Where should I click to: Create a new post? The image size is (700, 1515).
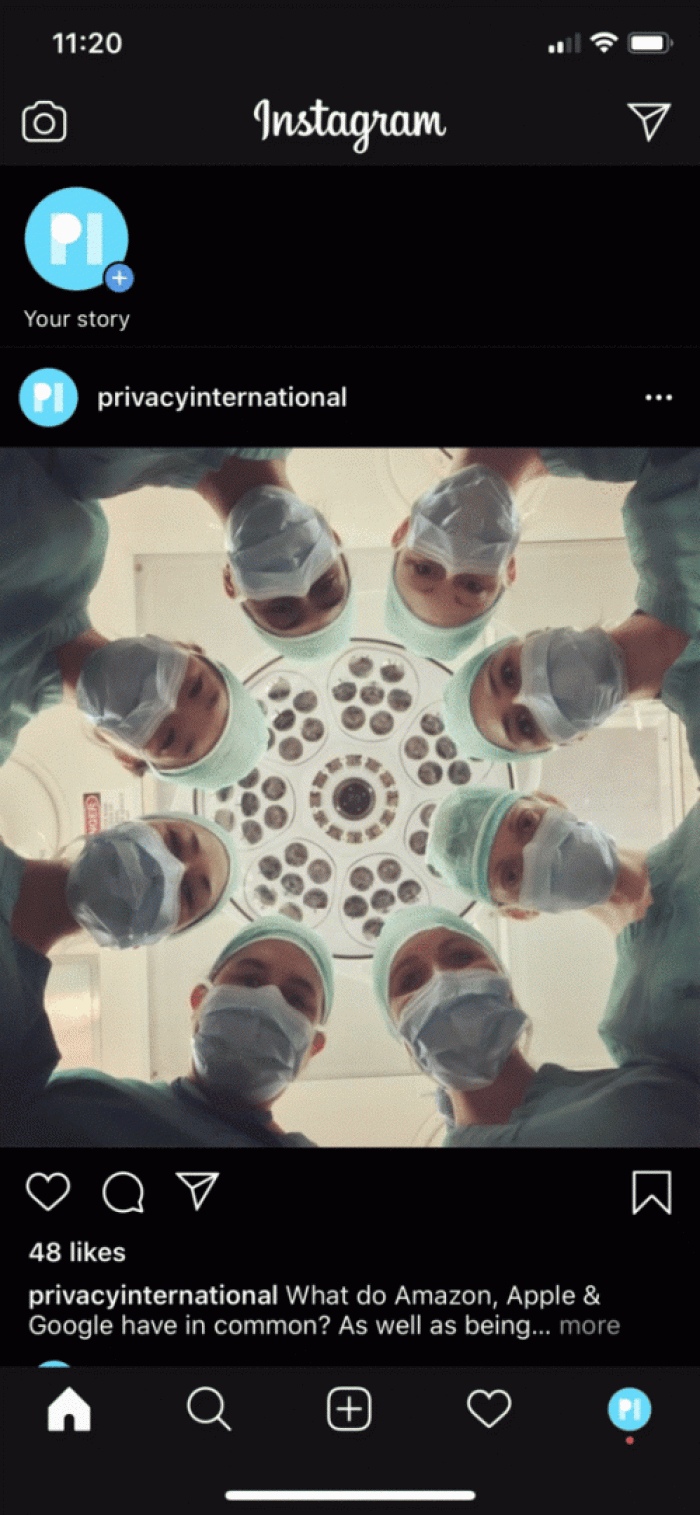(x=349, y=1410)
